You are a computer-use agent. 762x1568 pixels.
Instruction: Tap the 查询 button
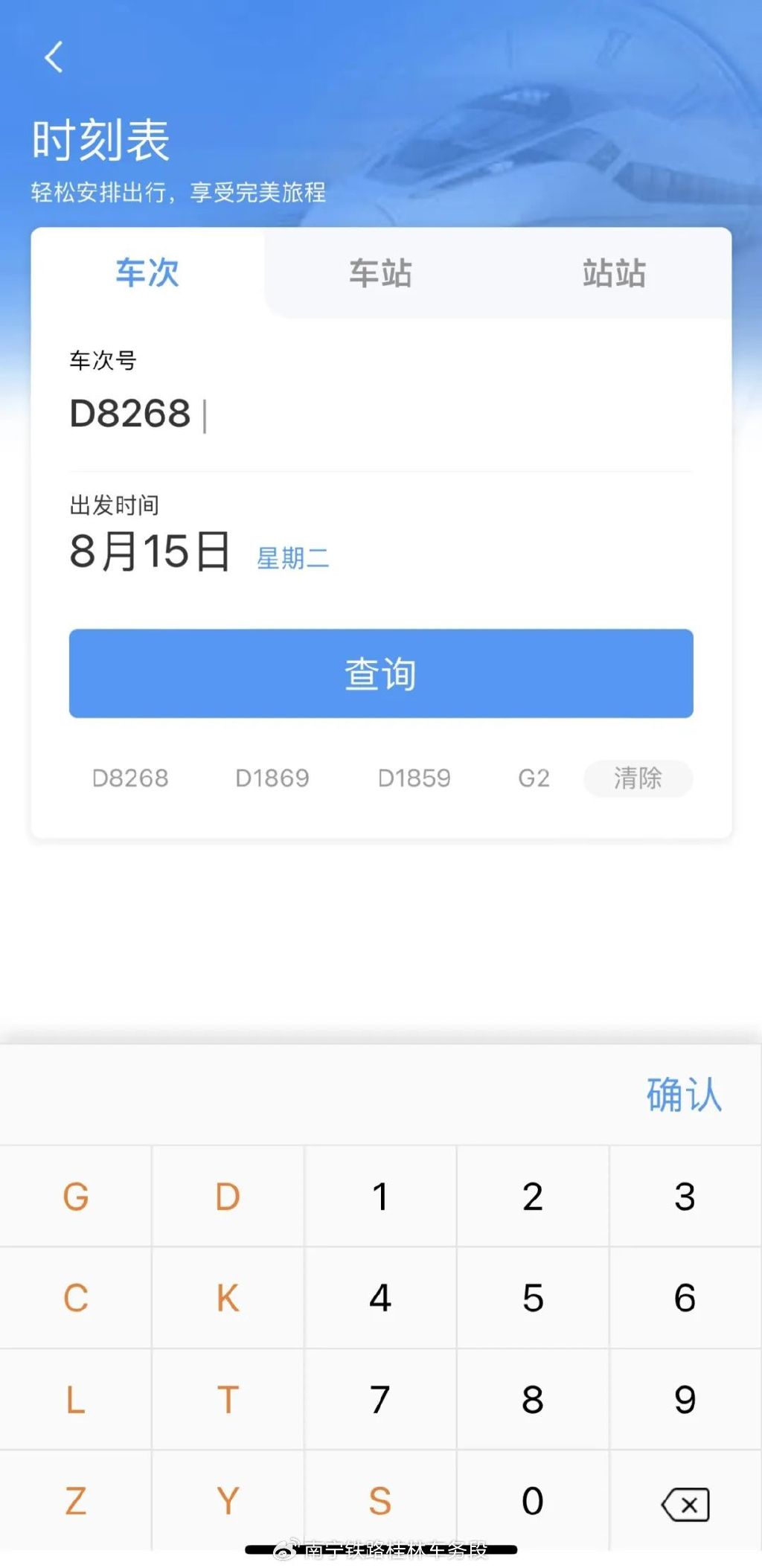(x=381, y=673)
